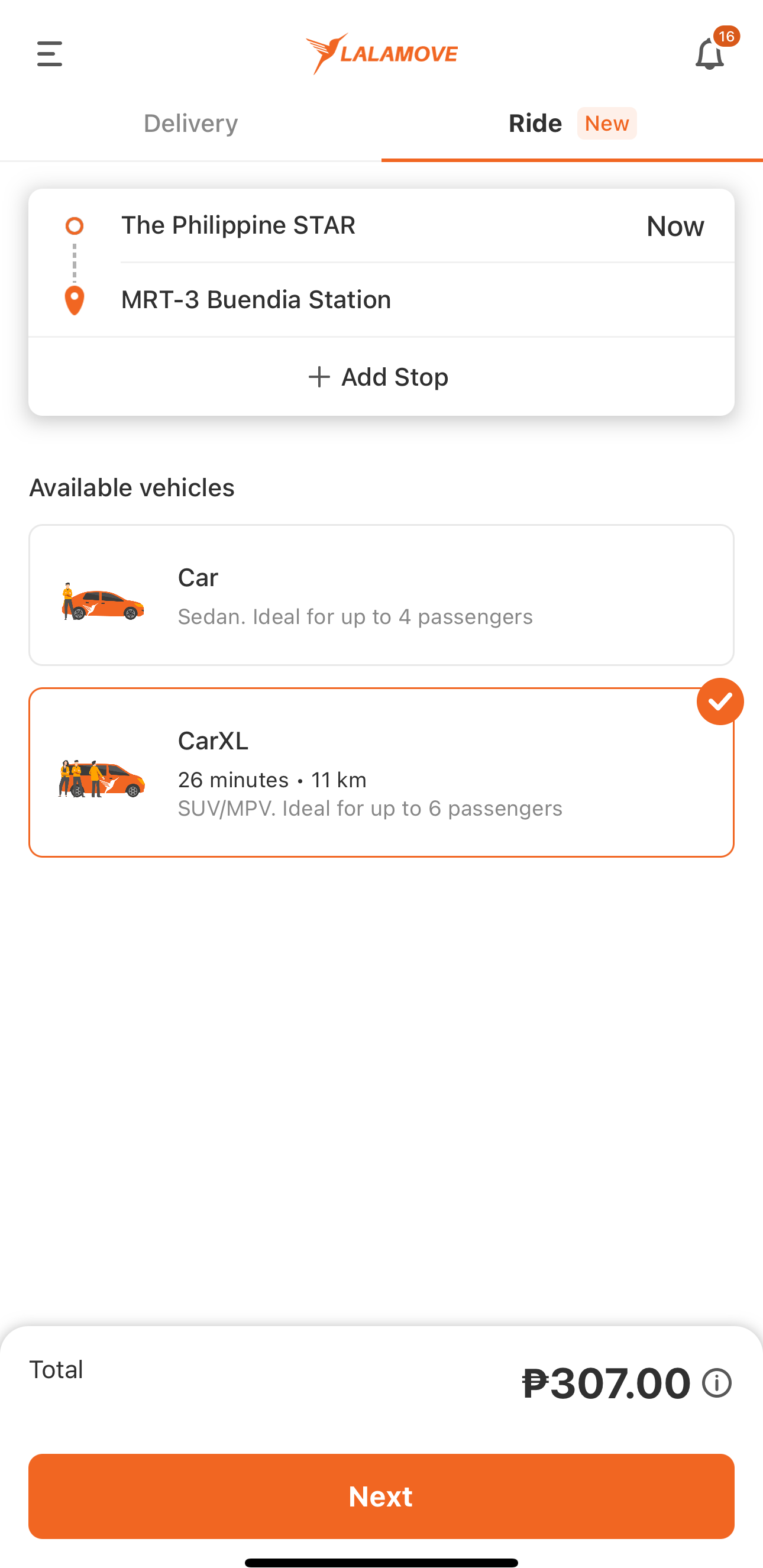
Task: Edit destination MRT-3 Buendia Station
Action: coord(256,299)
